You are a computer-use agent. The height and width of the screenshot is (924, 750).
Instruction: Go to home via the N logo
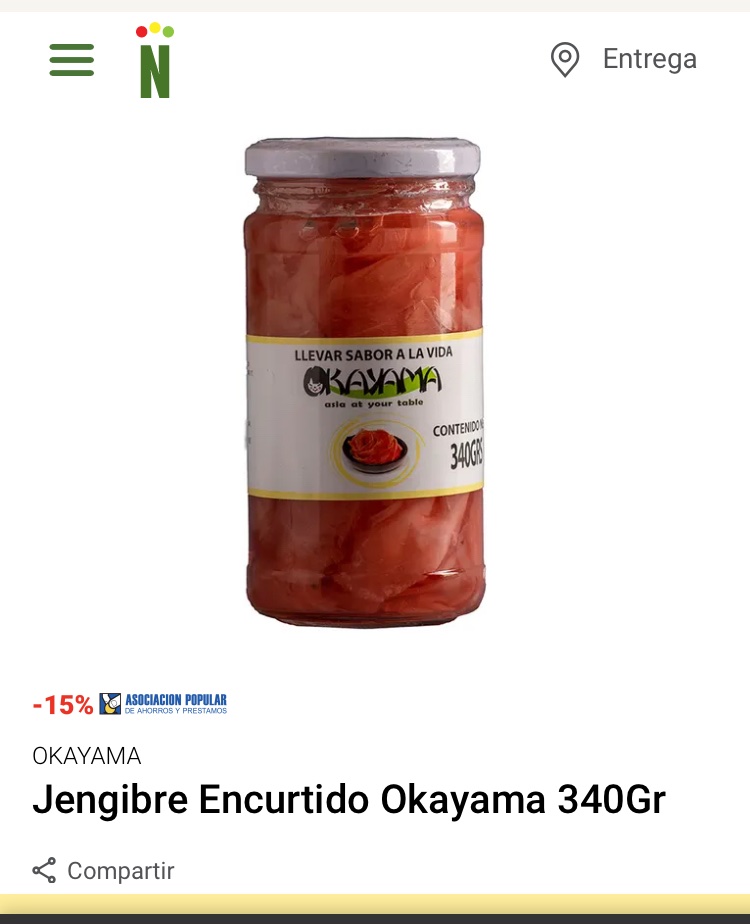coord(155,62)
